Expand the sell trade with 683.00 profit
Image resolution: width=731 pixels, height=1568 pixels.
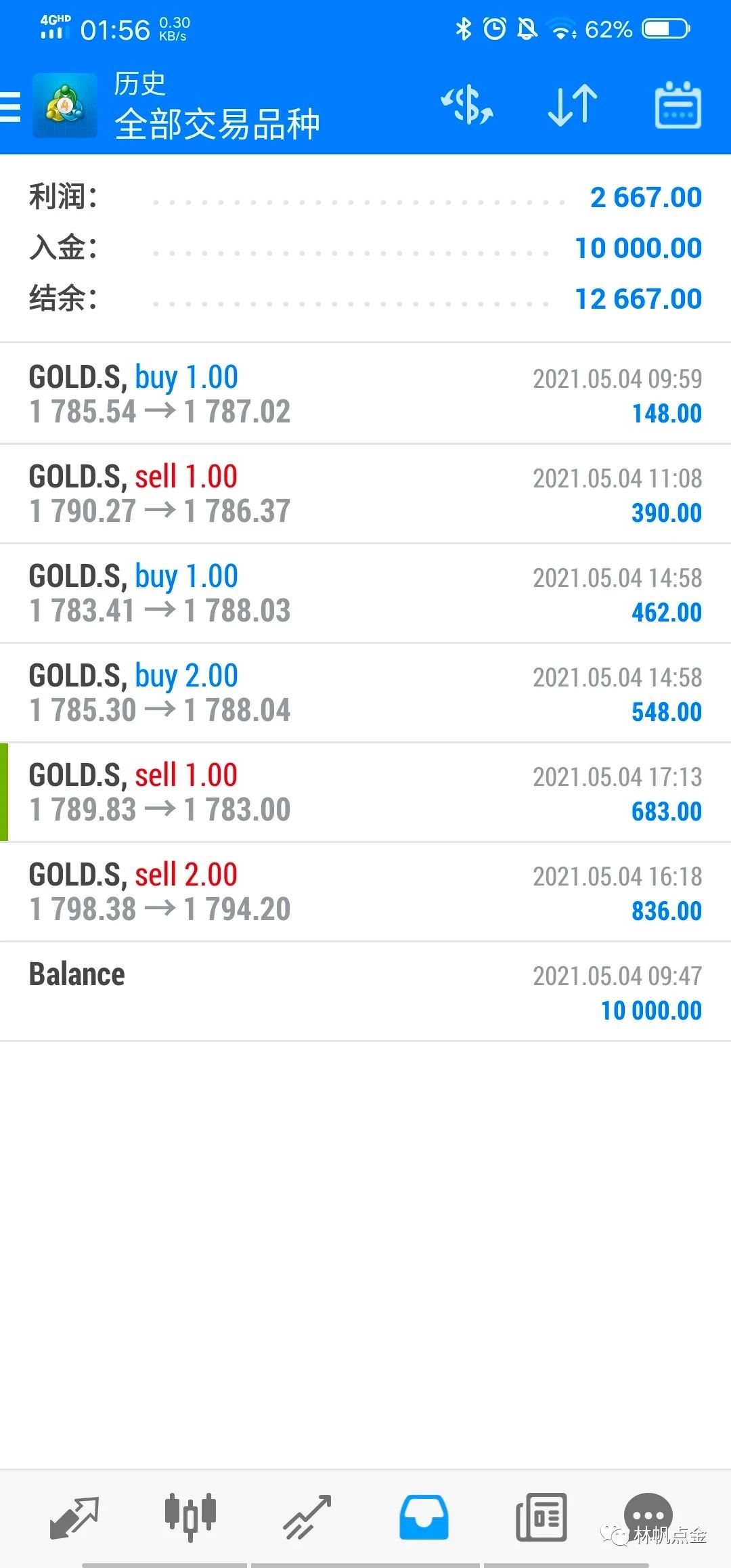click(365, 792)
